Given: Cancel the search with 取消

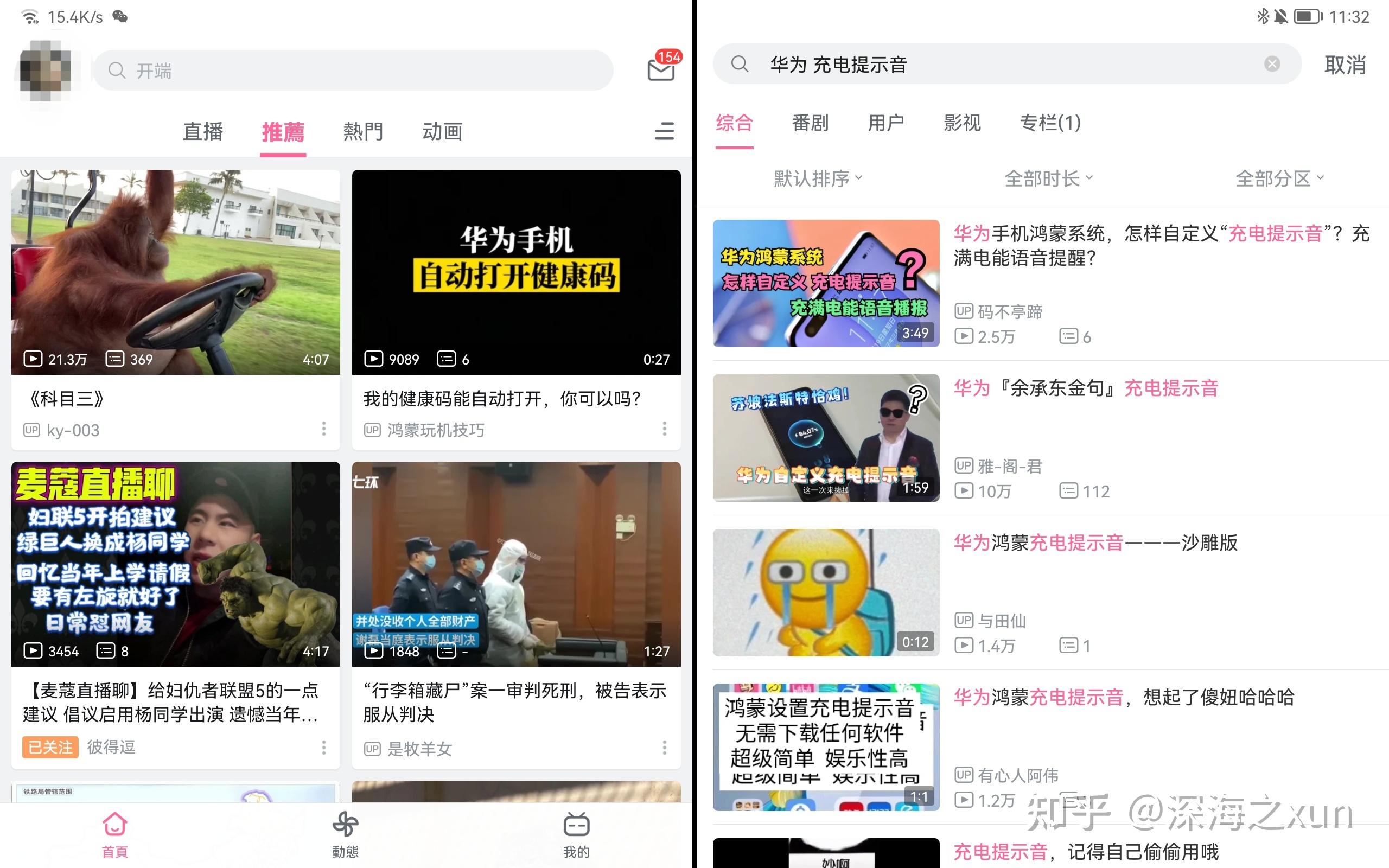Looking at the screenshot, I should click(1345, 65).
